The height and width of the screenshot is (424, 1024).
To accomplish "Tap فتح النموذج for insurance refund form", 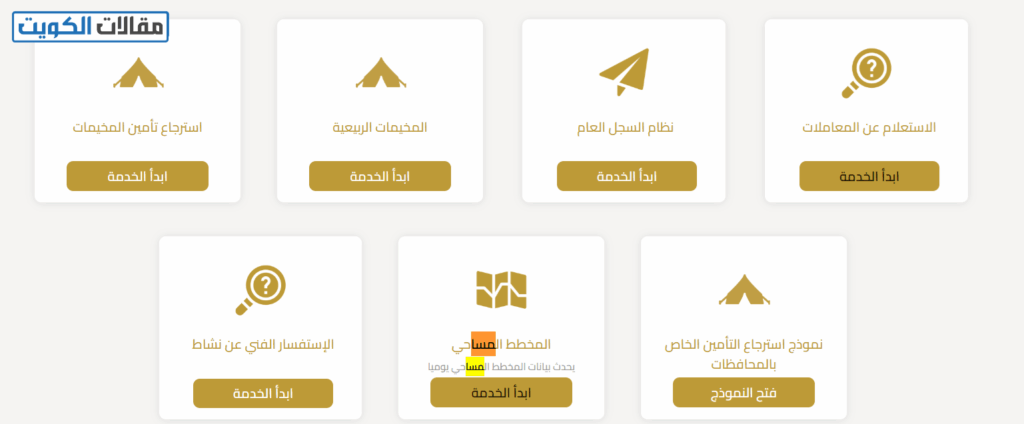I will (x=743, y=393).
